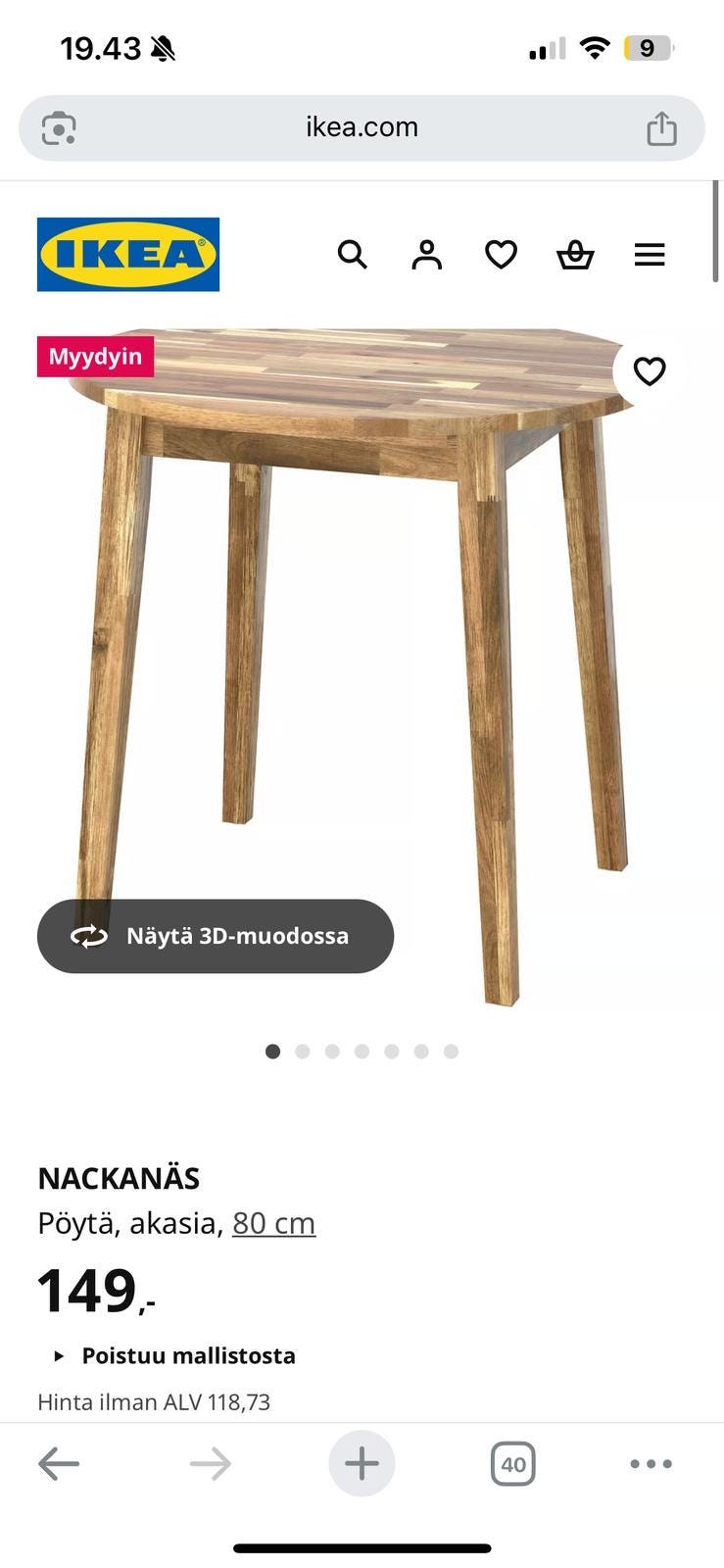Open the favourites heart in the header

501,255
